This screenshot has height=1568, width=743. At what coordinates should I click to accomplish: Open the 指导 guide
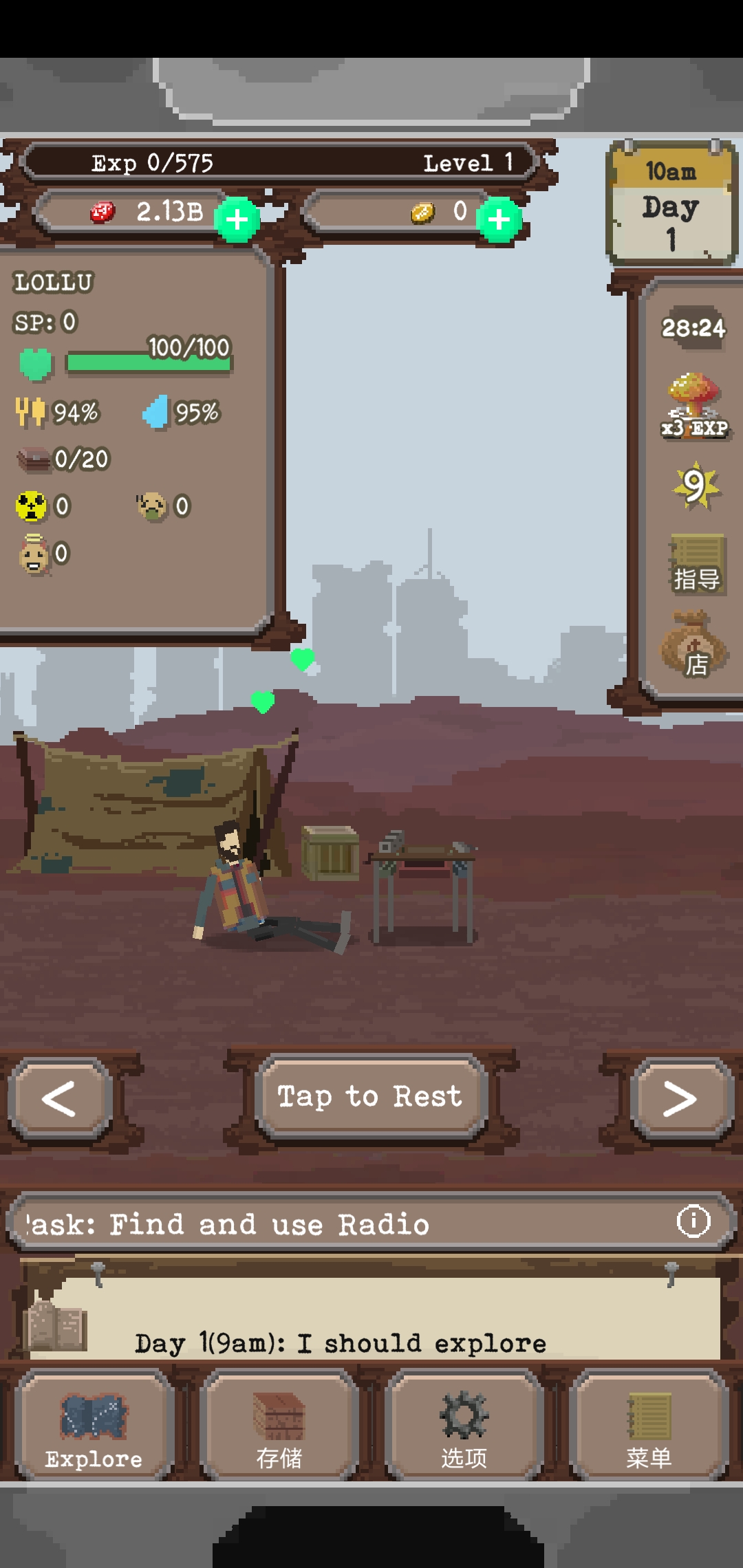(x=696, y=564)
